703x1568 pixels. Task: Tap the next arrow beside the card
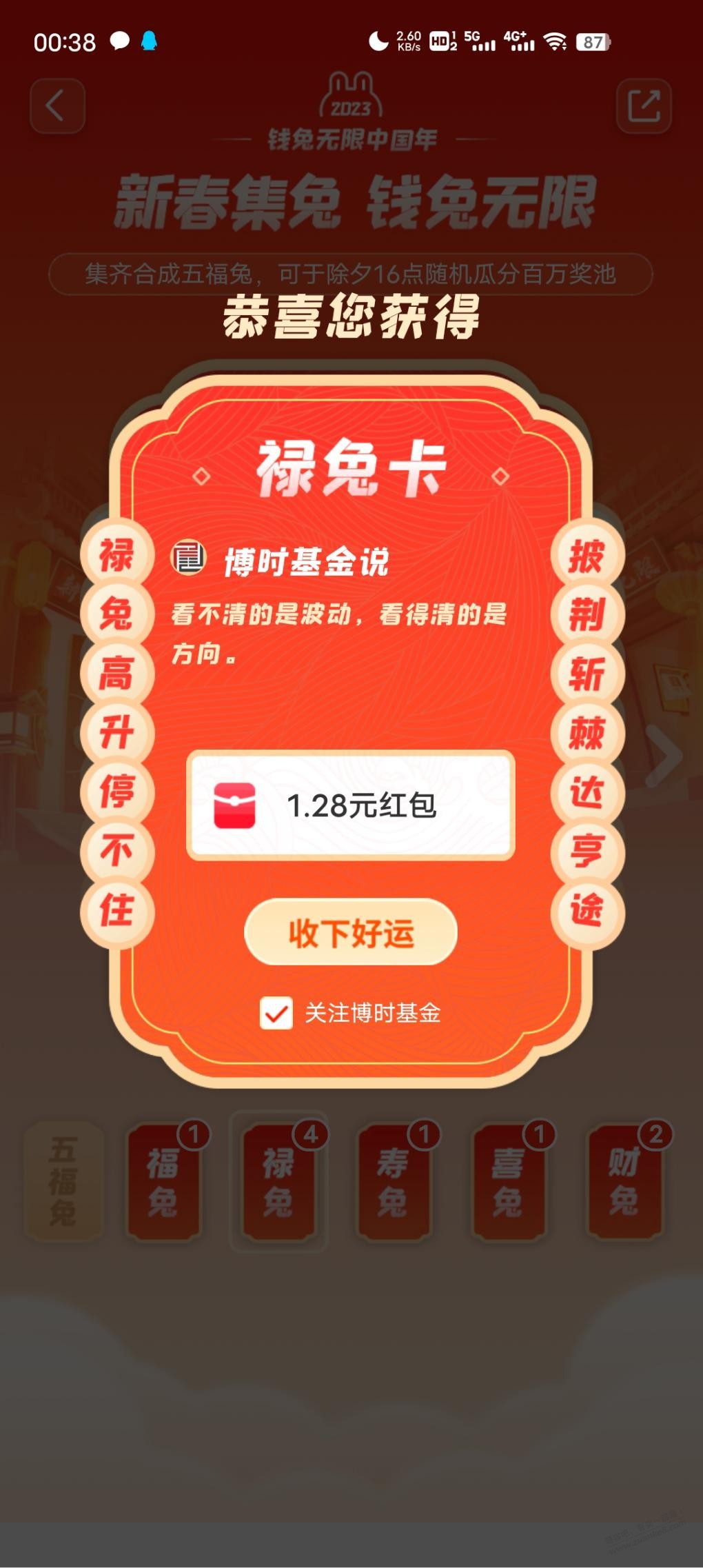point(665,756)
